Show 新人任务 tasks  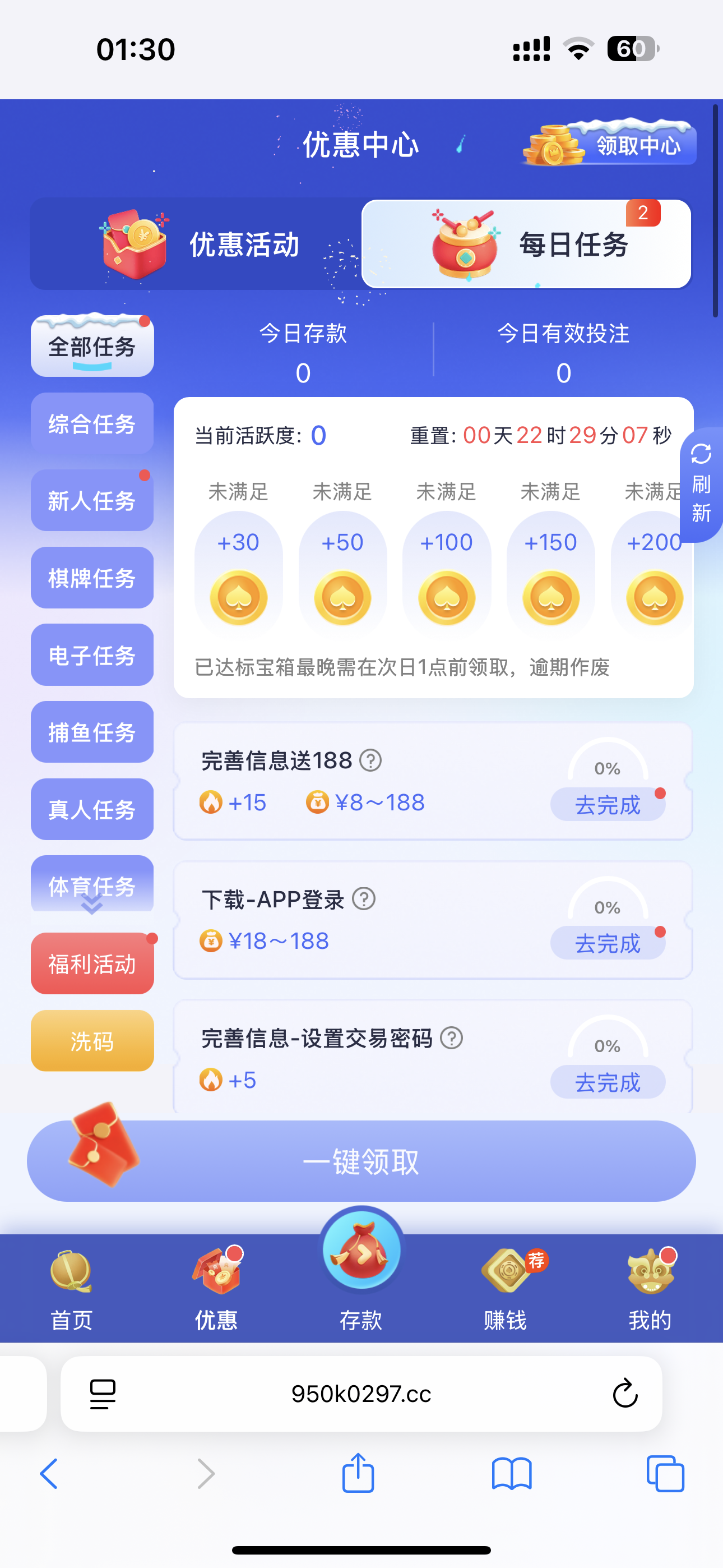[92, 500]
